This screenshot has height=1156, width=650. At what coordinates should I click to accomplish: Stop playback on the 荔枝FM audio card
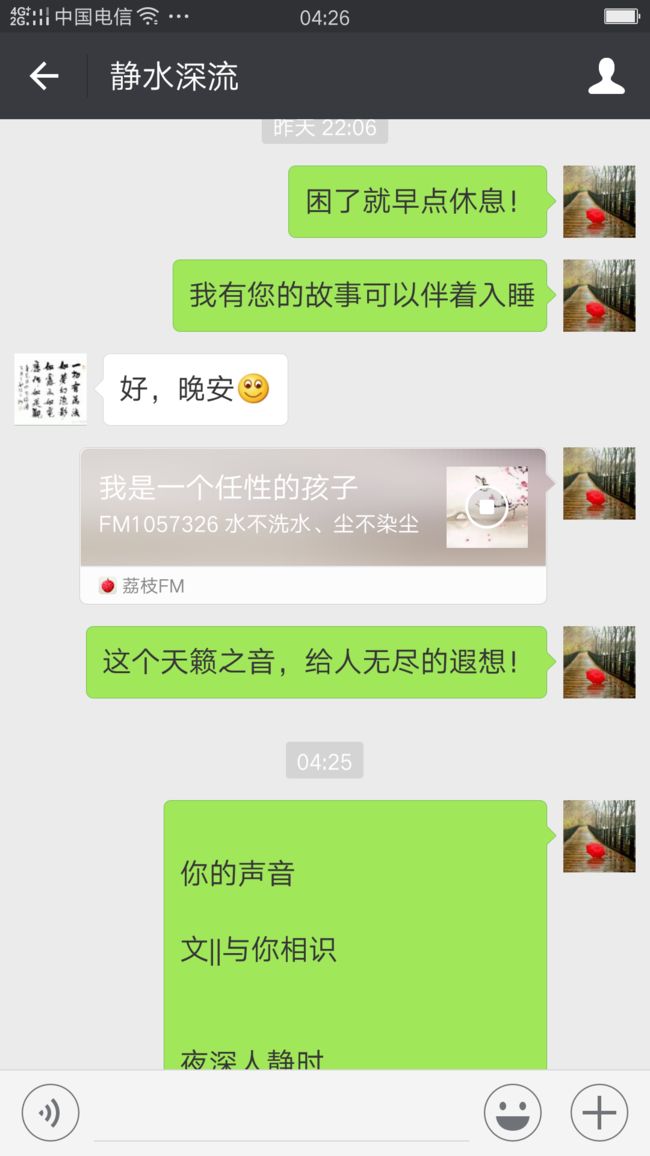486,507
